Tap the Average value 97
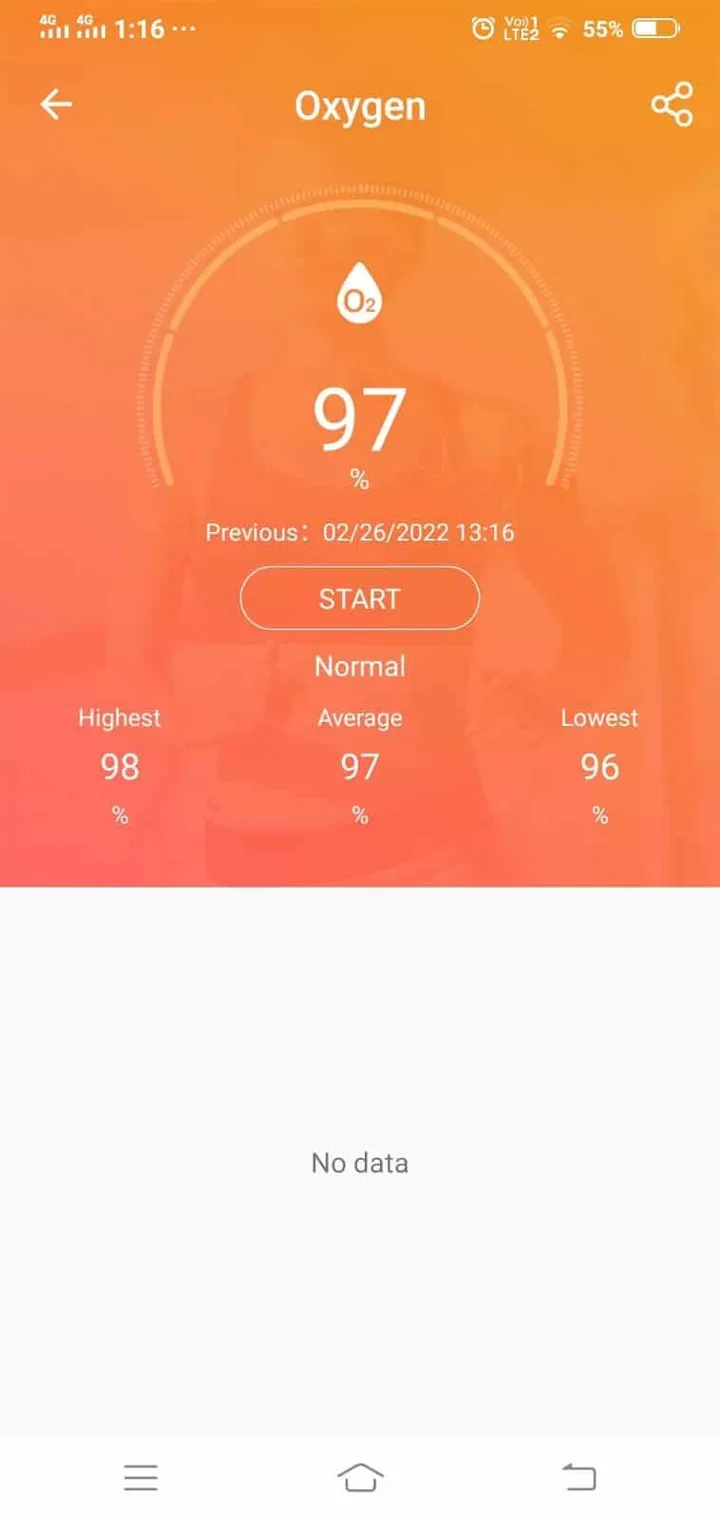Image resolution: width=720 pixels, height=1520 pixels. tap(360, 767)
